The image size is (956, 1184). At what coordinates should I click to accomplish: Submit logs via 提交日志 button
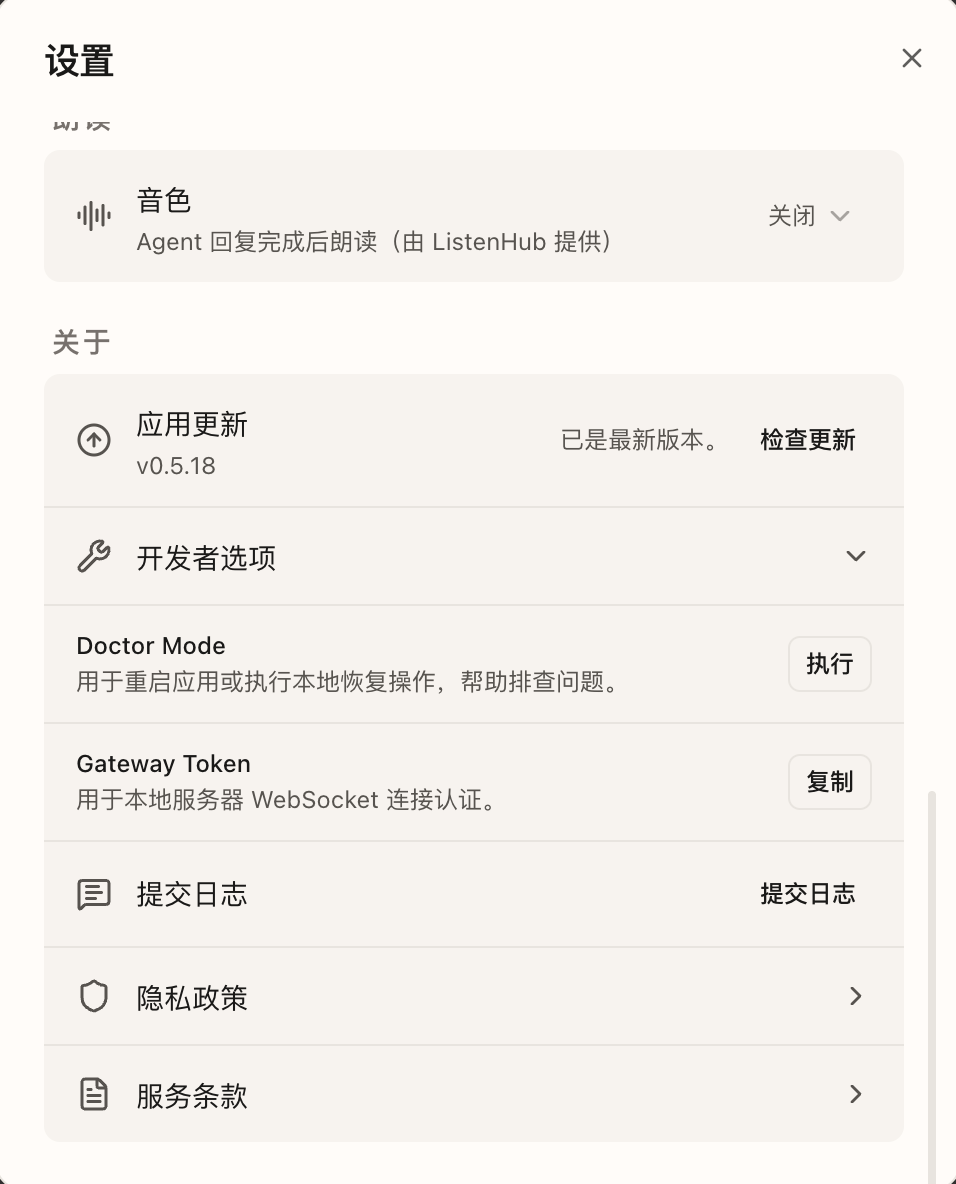tap(807, 894)
